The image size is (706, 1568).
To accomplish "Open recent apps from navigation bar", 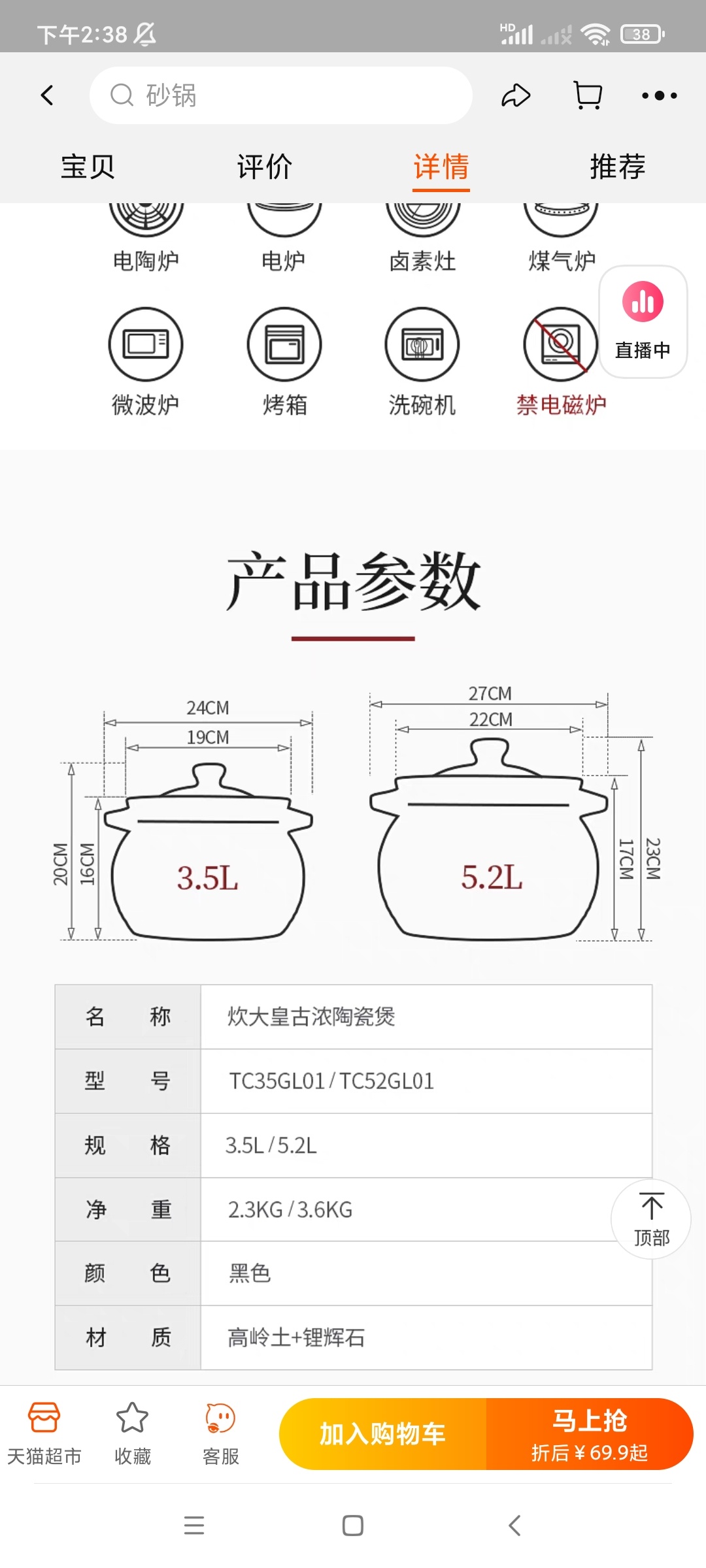I will (x=194, y=1526).
